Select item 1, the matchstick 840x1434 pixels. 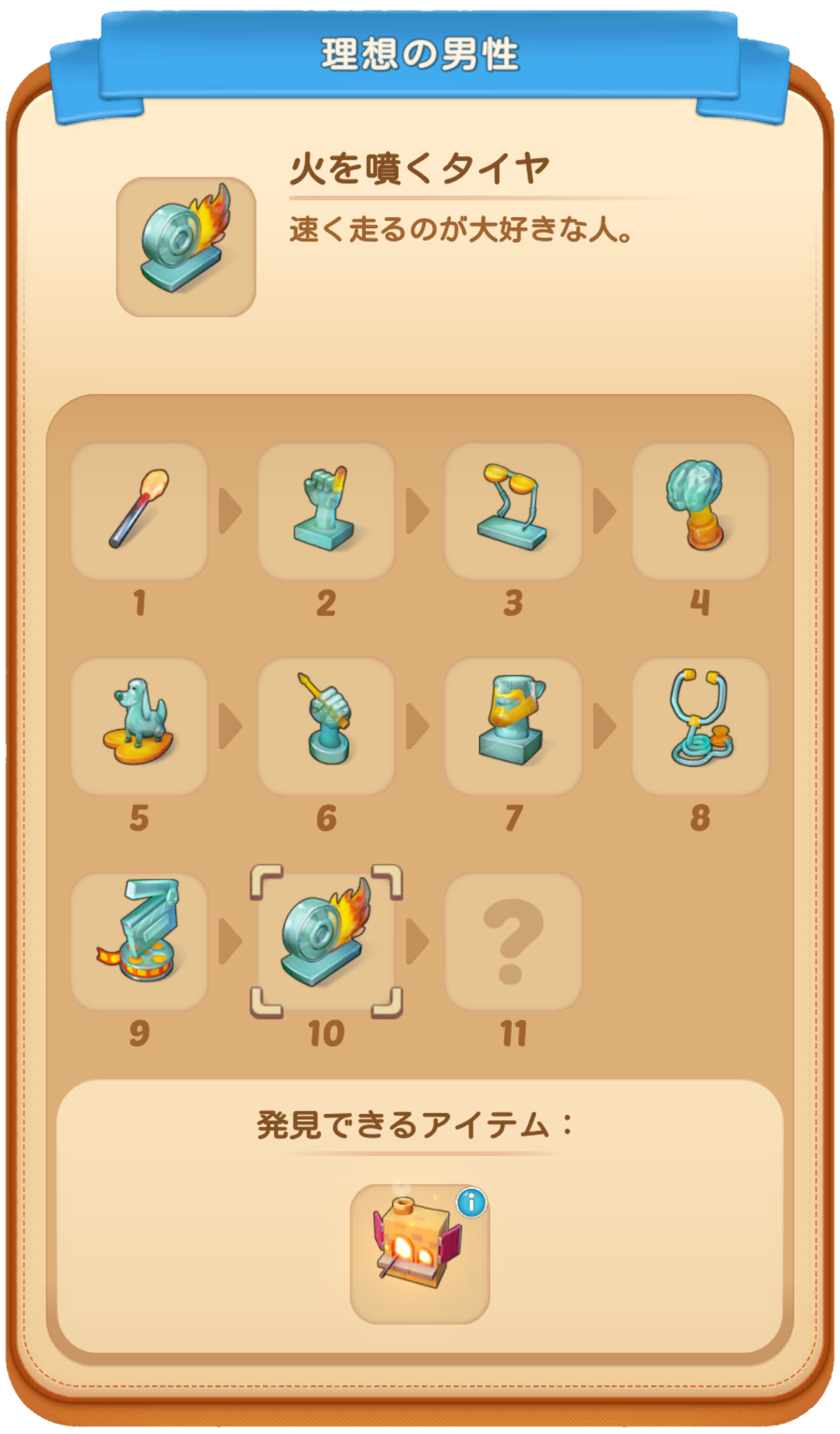click(x=139, y=511)
